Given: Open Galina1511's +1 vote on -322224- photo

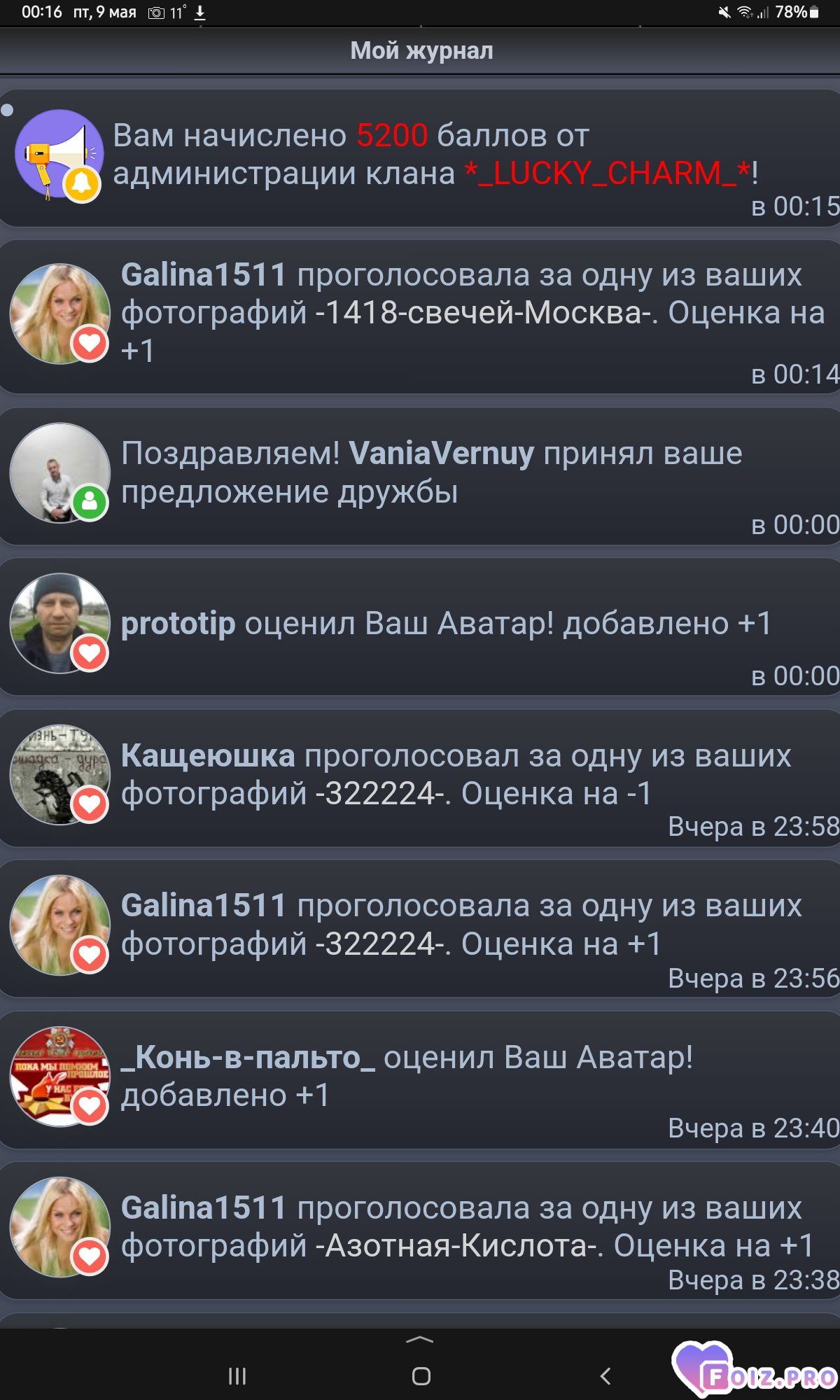Looking at the screenshot, I should click(420, 928).
